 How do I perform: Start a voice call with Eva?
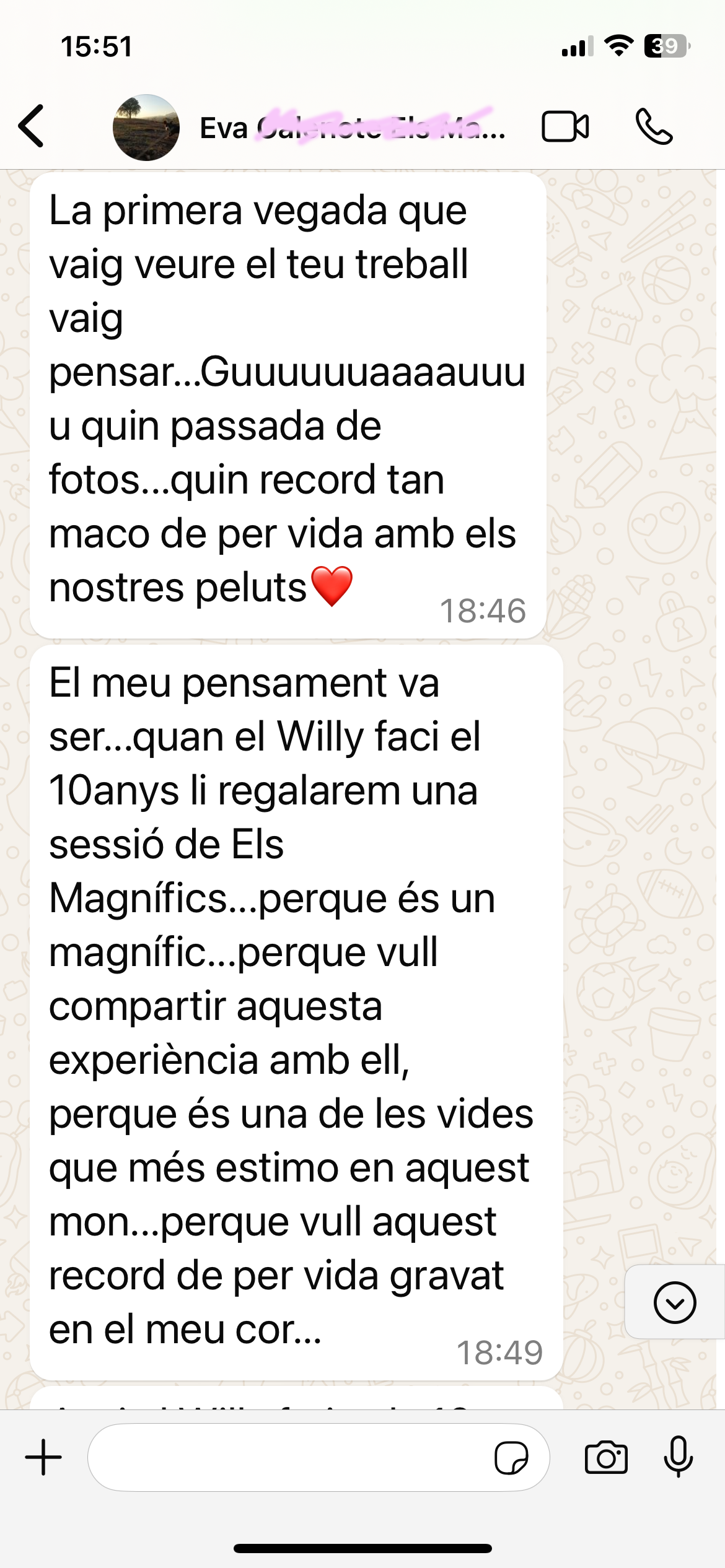[x=654, y=127]
